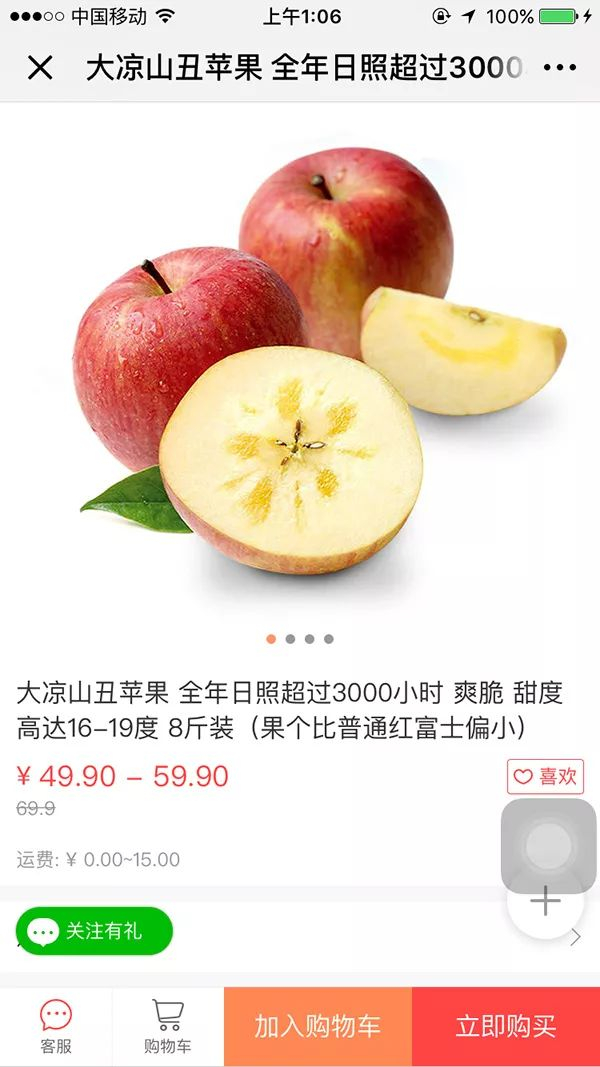This screenshot has height=1067, width=600.
Task: Tap the image carousel page dots
Action: coord(300,639)
